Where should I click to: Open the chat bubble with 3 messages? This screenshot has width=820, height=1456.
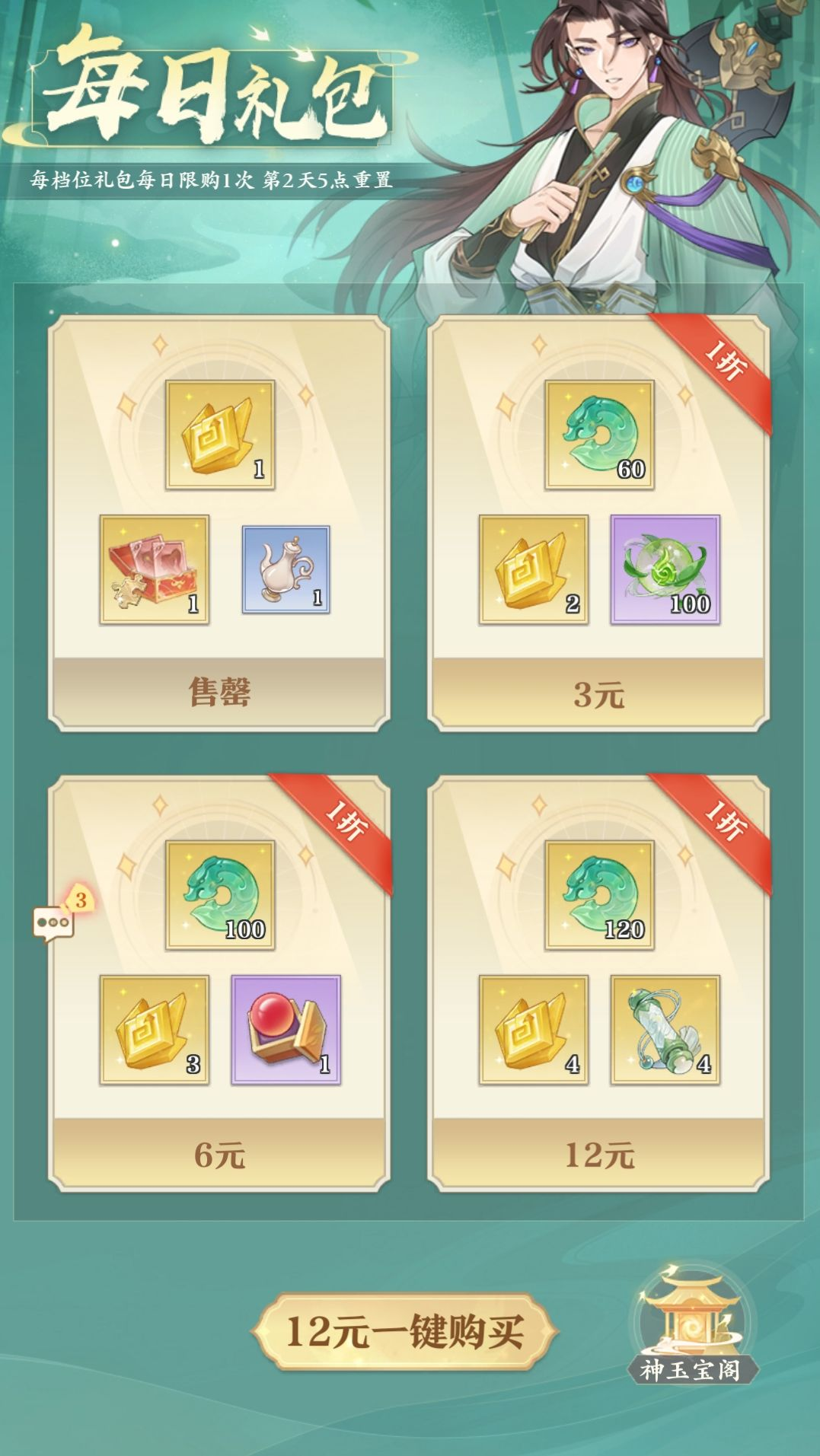tap(53, 922)
